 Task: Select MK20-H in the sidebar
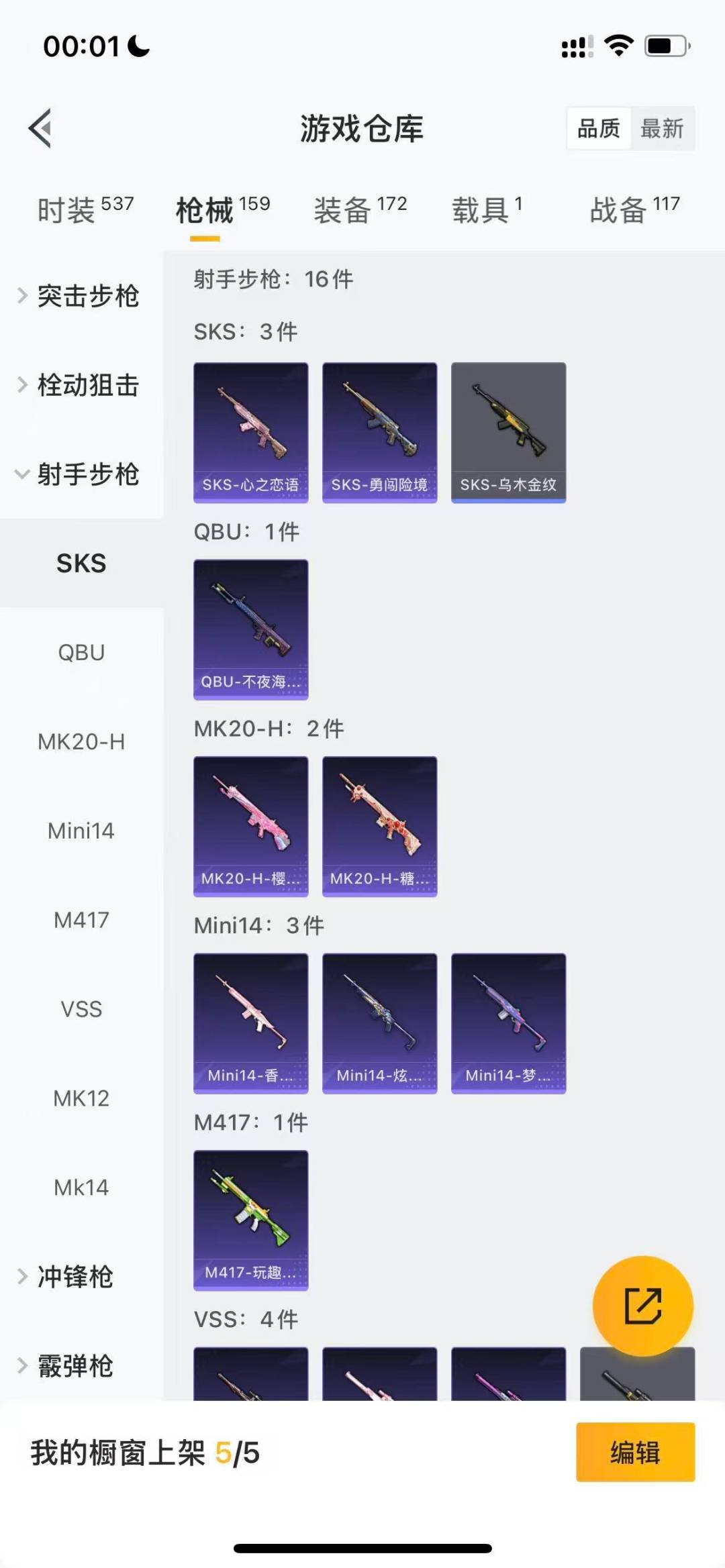tap(81, 741)
